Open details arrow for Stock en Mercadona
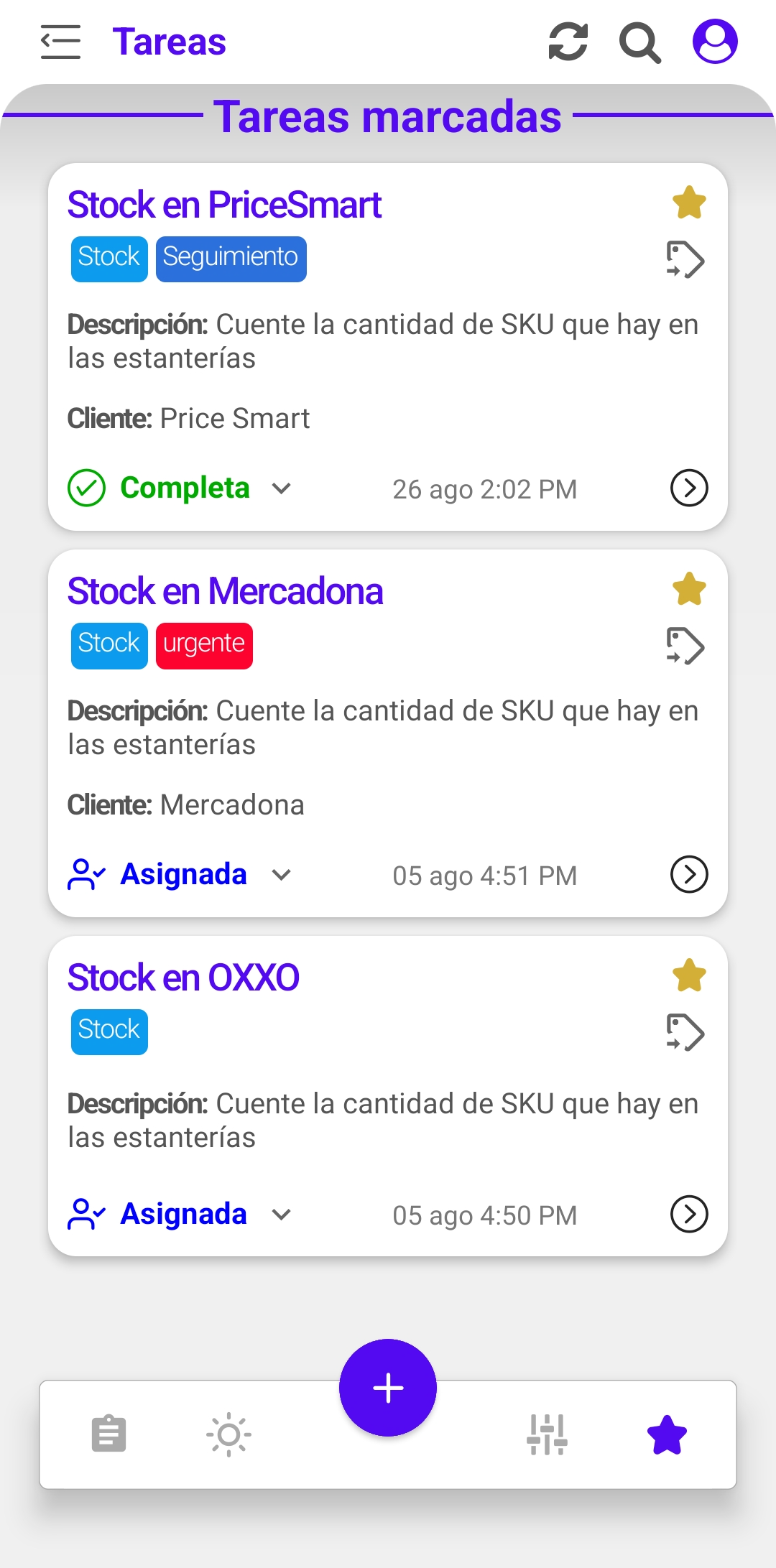Screen dimensions: 776x1568 coord(689,875)
